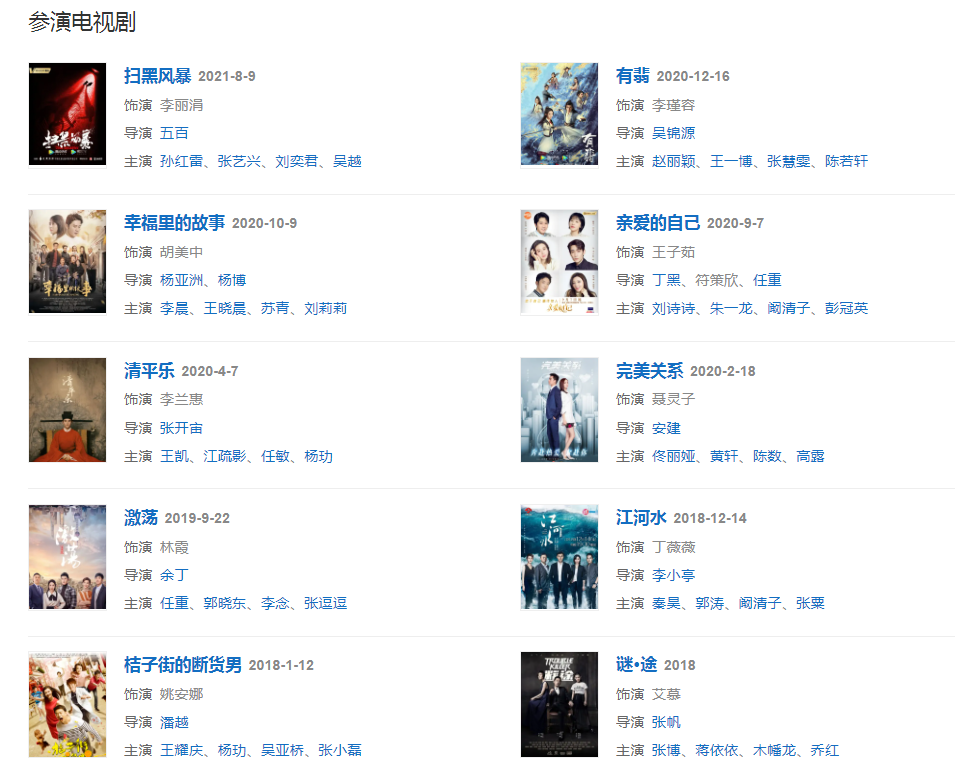Tap the 清平乐 poster thumbnail
955x778 pixels.
pos(67,410)
